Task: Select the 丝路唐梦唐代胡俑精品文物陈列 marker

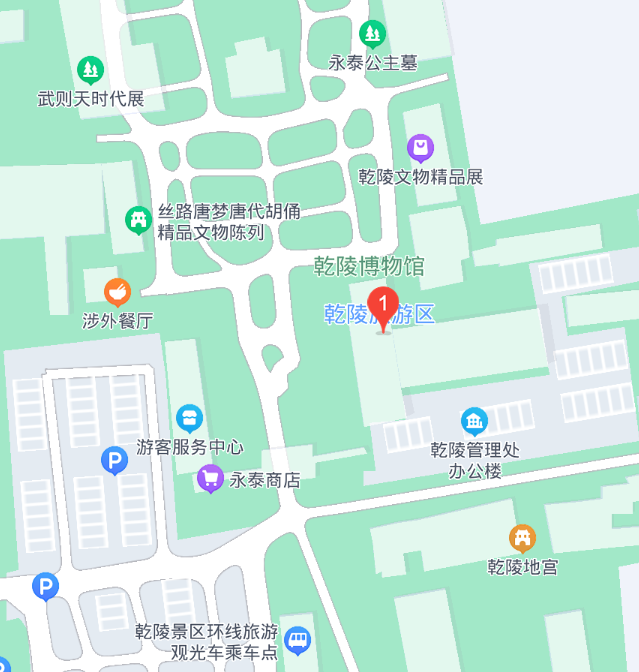Action: click(138, 219)
